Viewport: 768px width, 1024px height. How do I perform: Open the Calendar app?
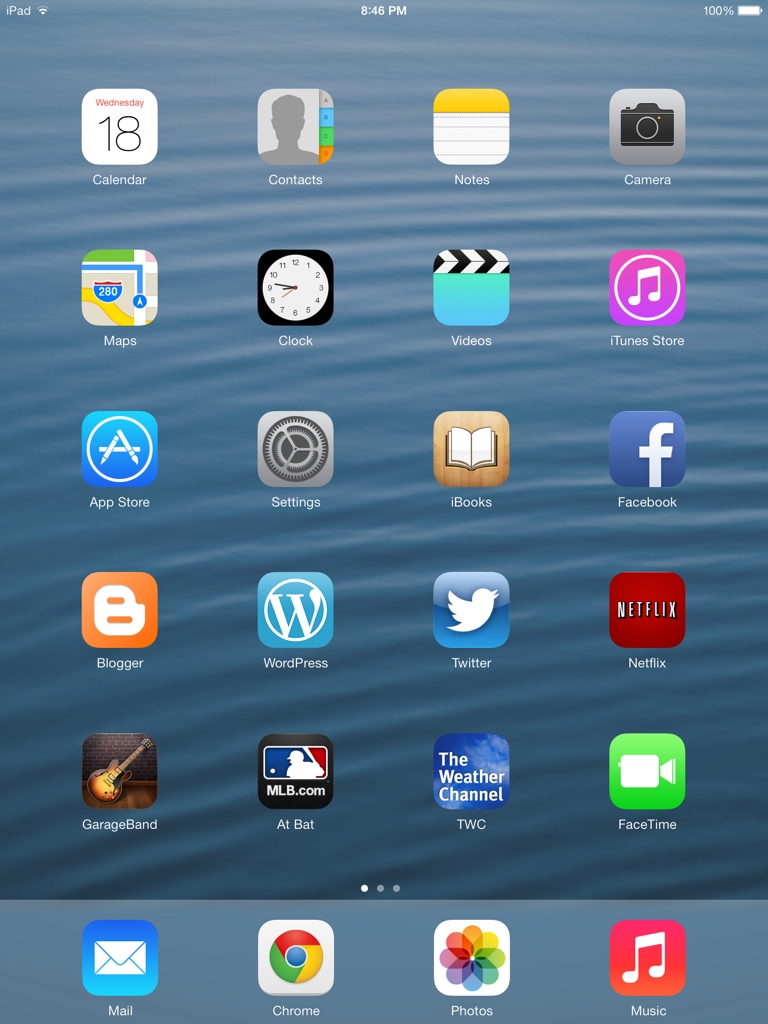coord(119,127)
